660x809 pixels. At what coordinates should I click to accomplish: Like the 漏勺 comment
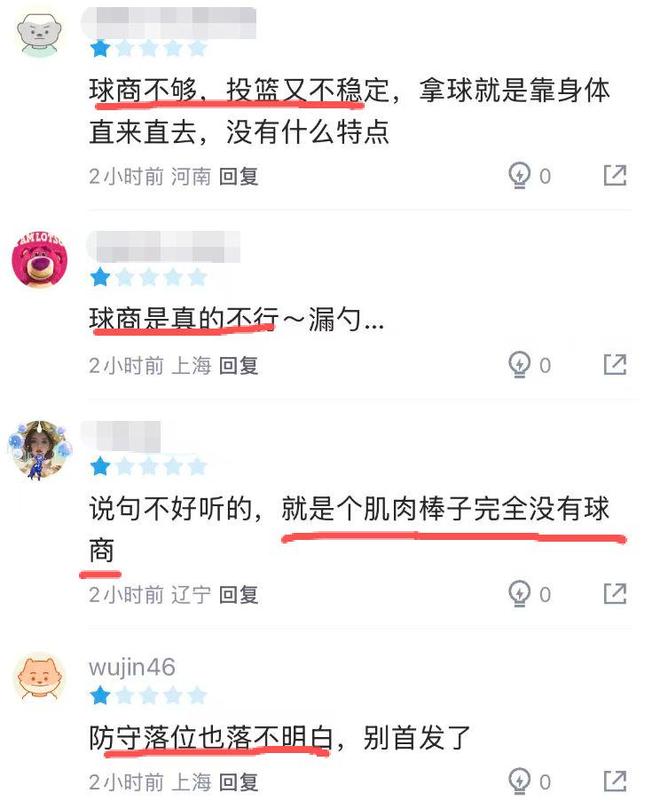coord(520,365)
